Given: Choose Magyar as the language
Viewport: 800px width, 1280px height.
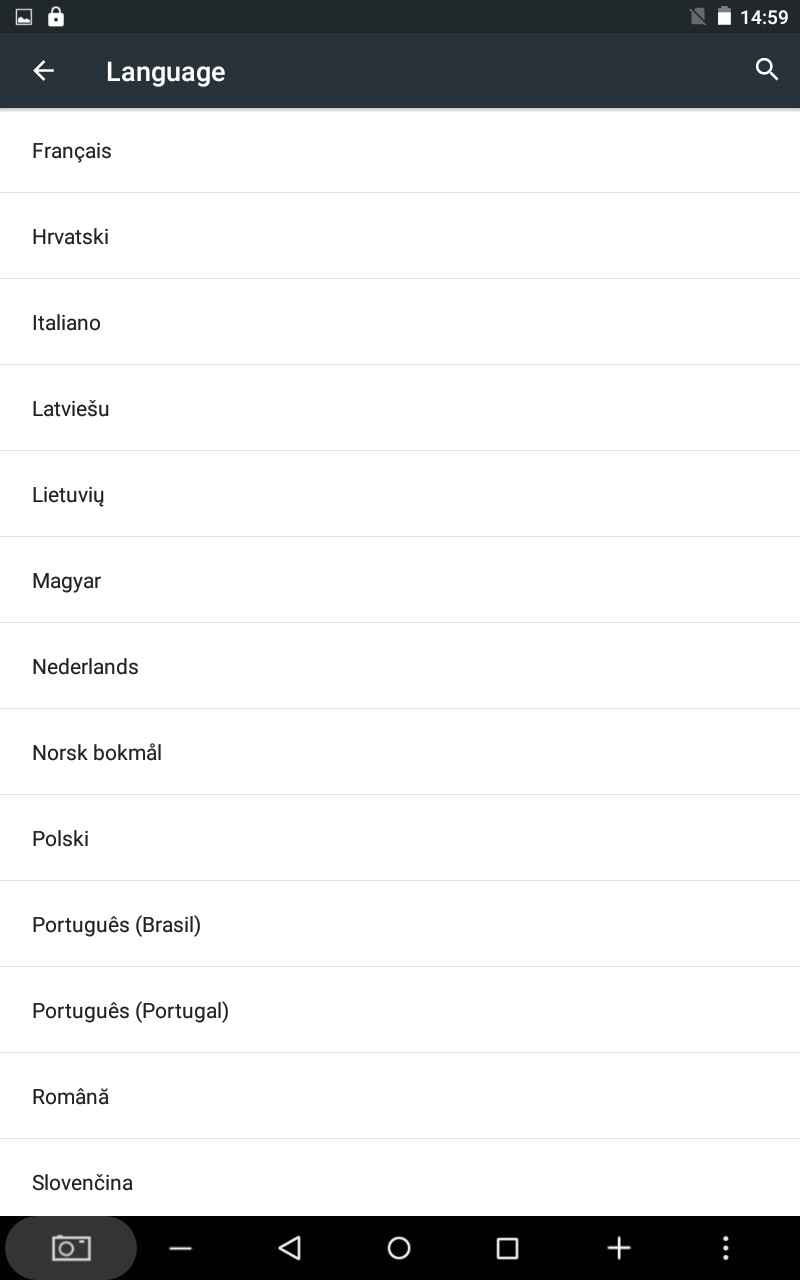Looking at the screenshot, I should click(x=400, y=581).
